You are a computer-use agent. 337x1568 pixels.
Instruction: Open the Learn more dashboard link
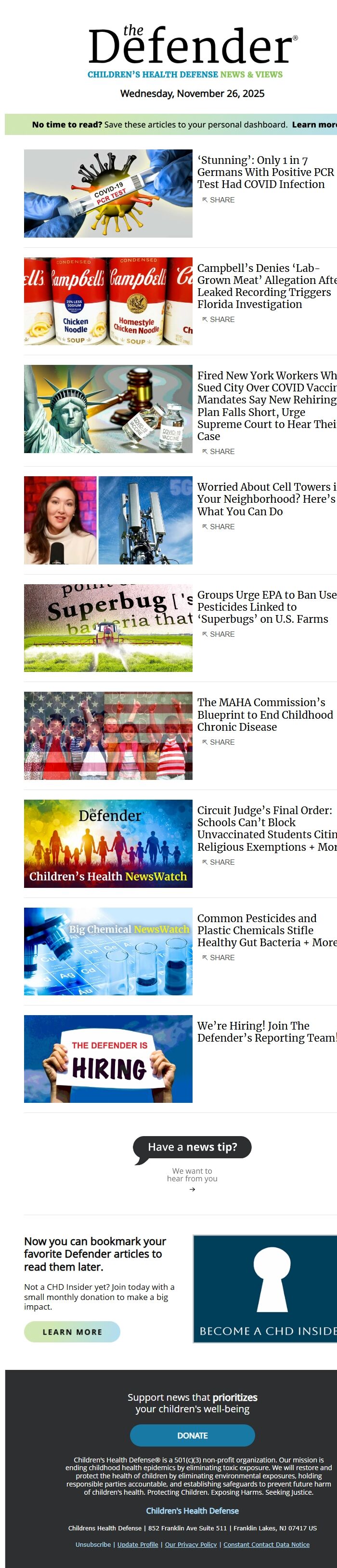tap(314, 124)
